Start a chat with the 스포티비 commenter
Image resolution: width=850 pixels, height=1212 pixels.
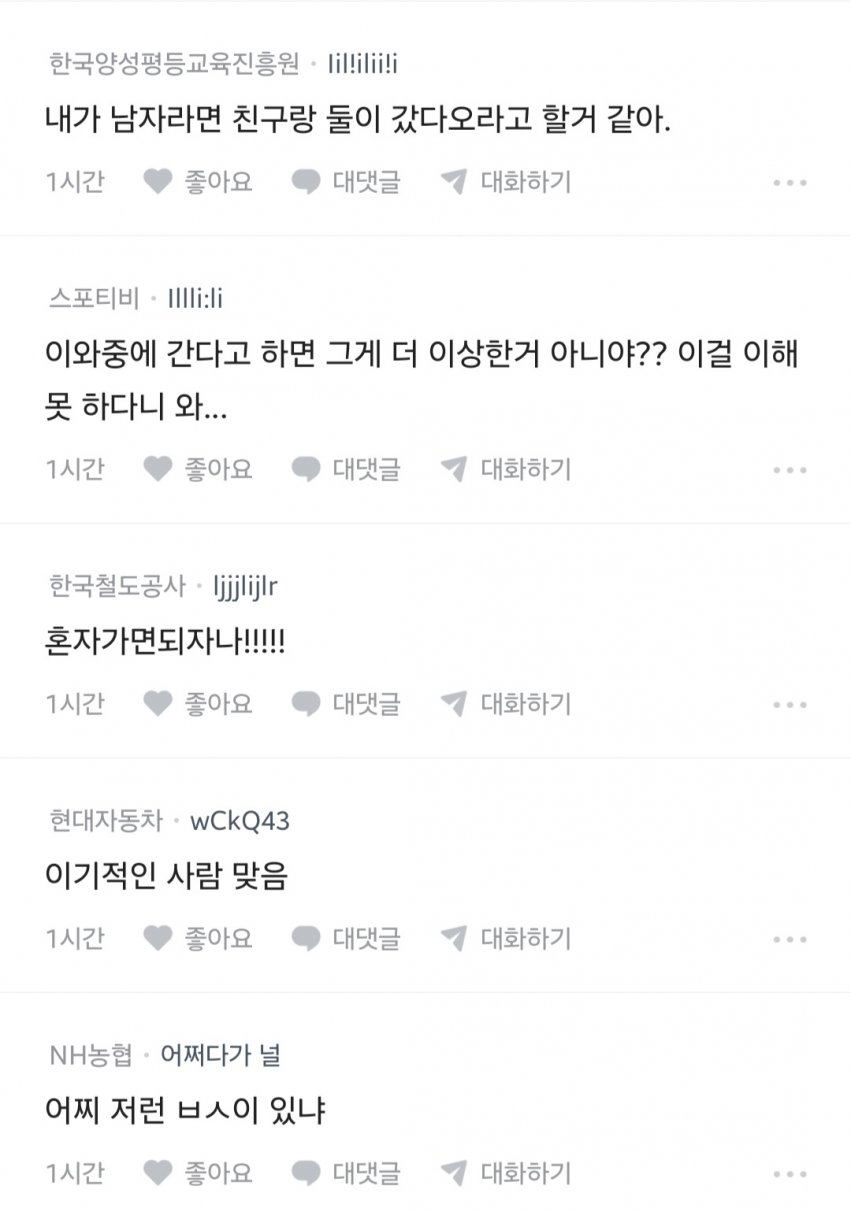tap(506, 468)
